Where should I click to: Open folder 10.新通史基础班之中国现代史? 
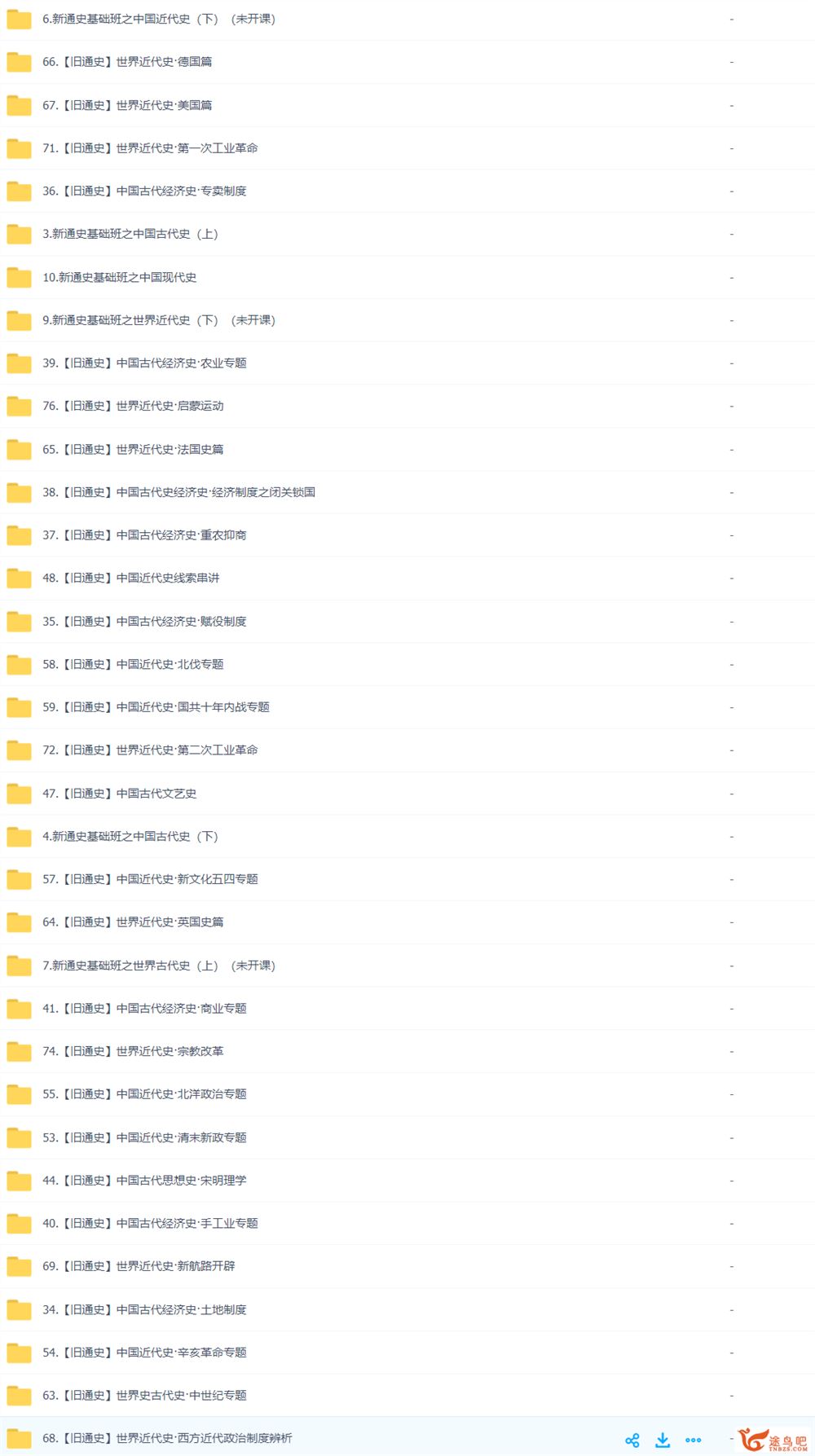click(x=120, y=277)
